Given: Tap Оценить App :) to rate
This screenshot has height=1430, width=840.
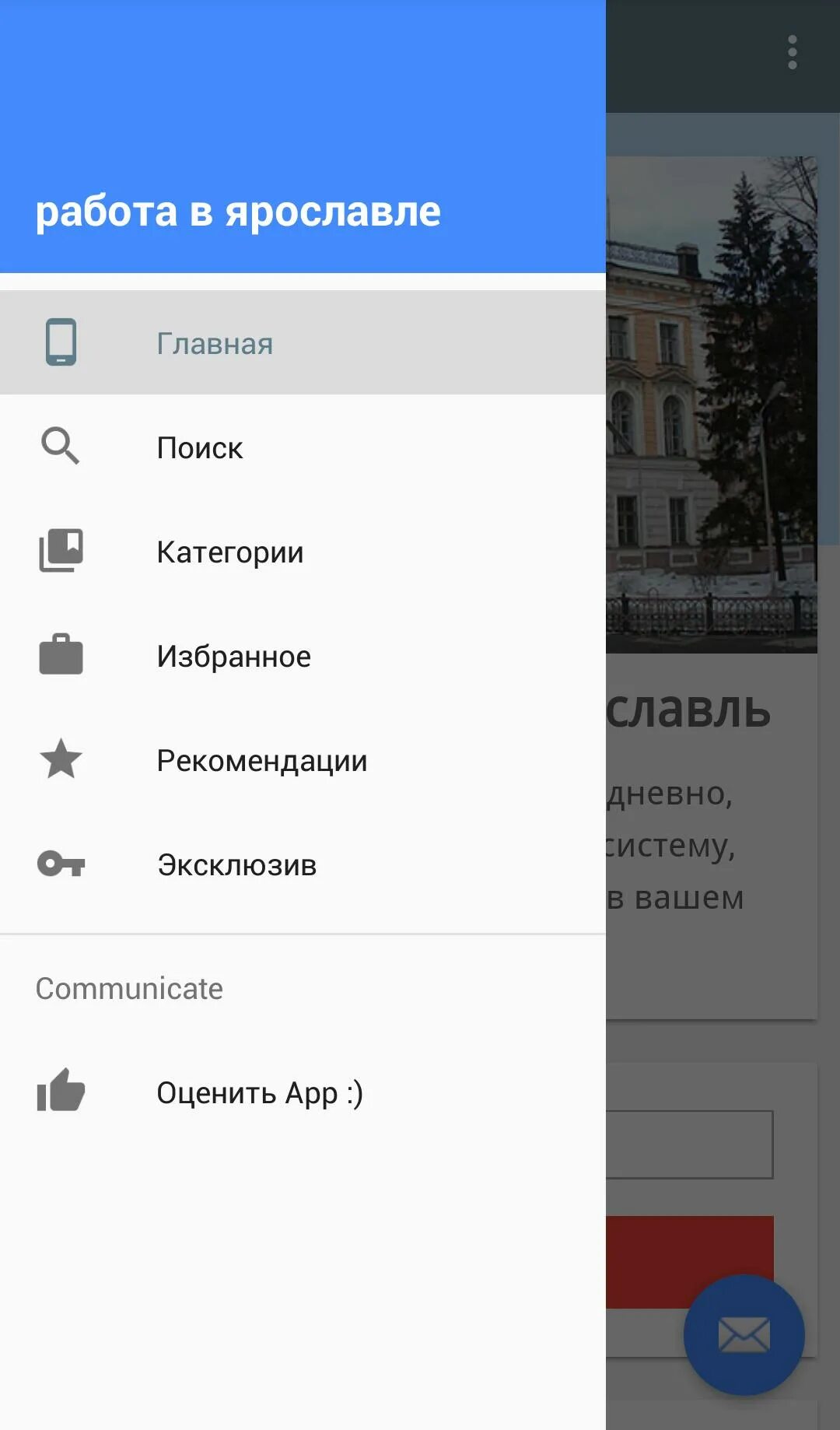Looking at the screenshot, I should pyautogui.click(x=303, y=1092).
